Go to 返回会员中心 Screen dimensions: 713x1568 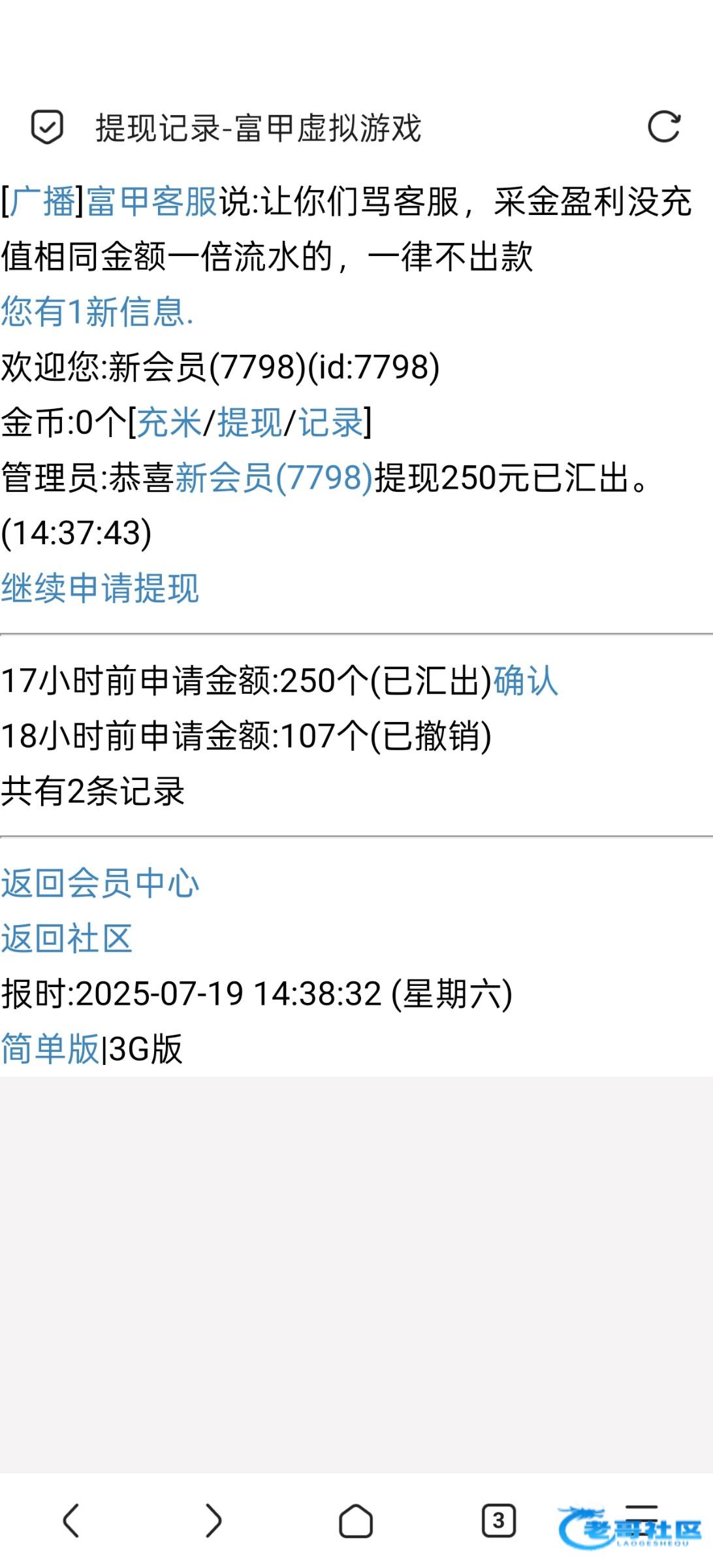(x=100, y=883)
